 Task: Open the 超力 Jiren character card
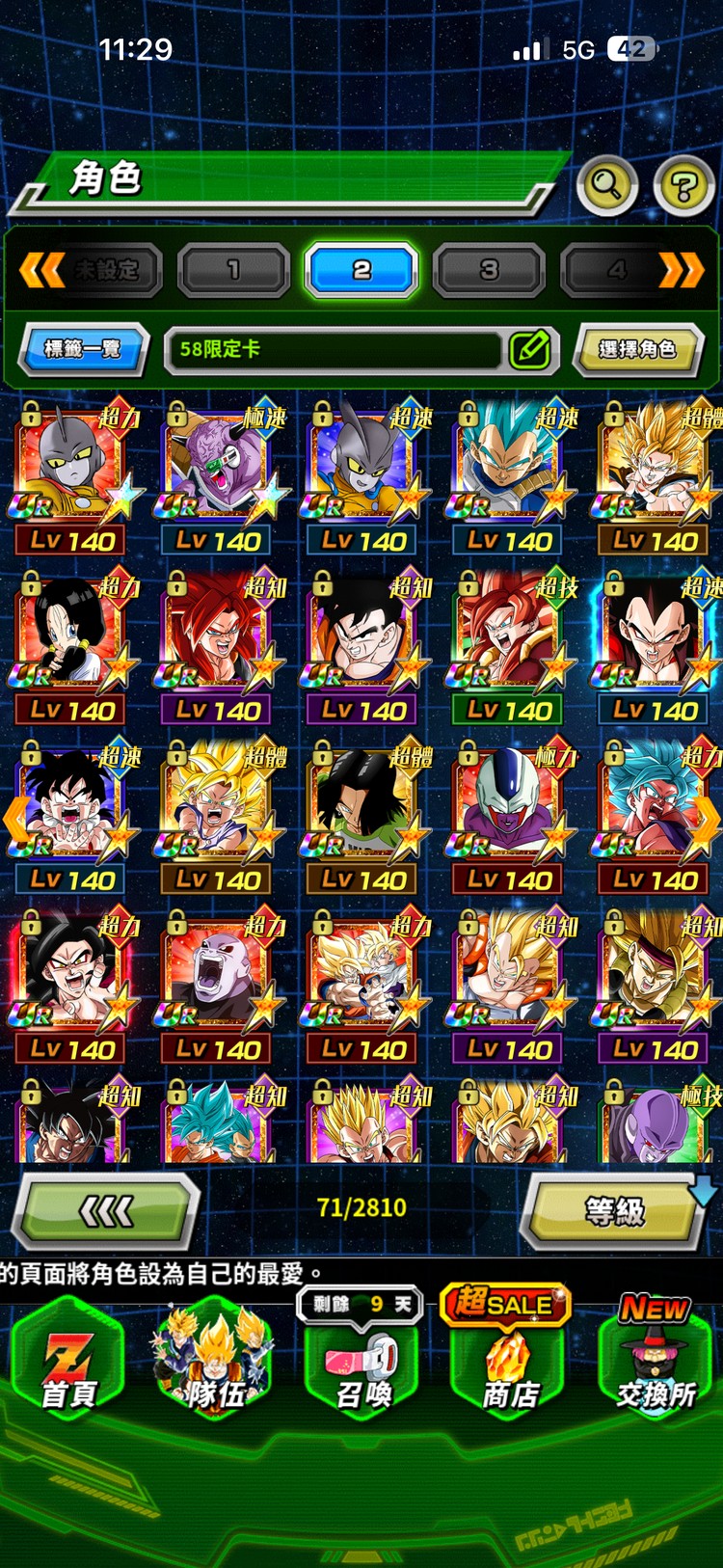pyautogui.click(x=218, y=986)
